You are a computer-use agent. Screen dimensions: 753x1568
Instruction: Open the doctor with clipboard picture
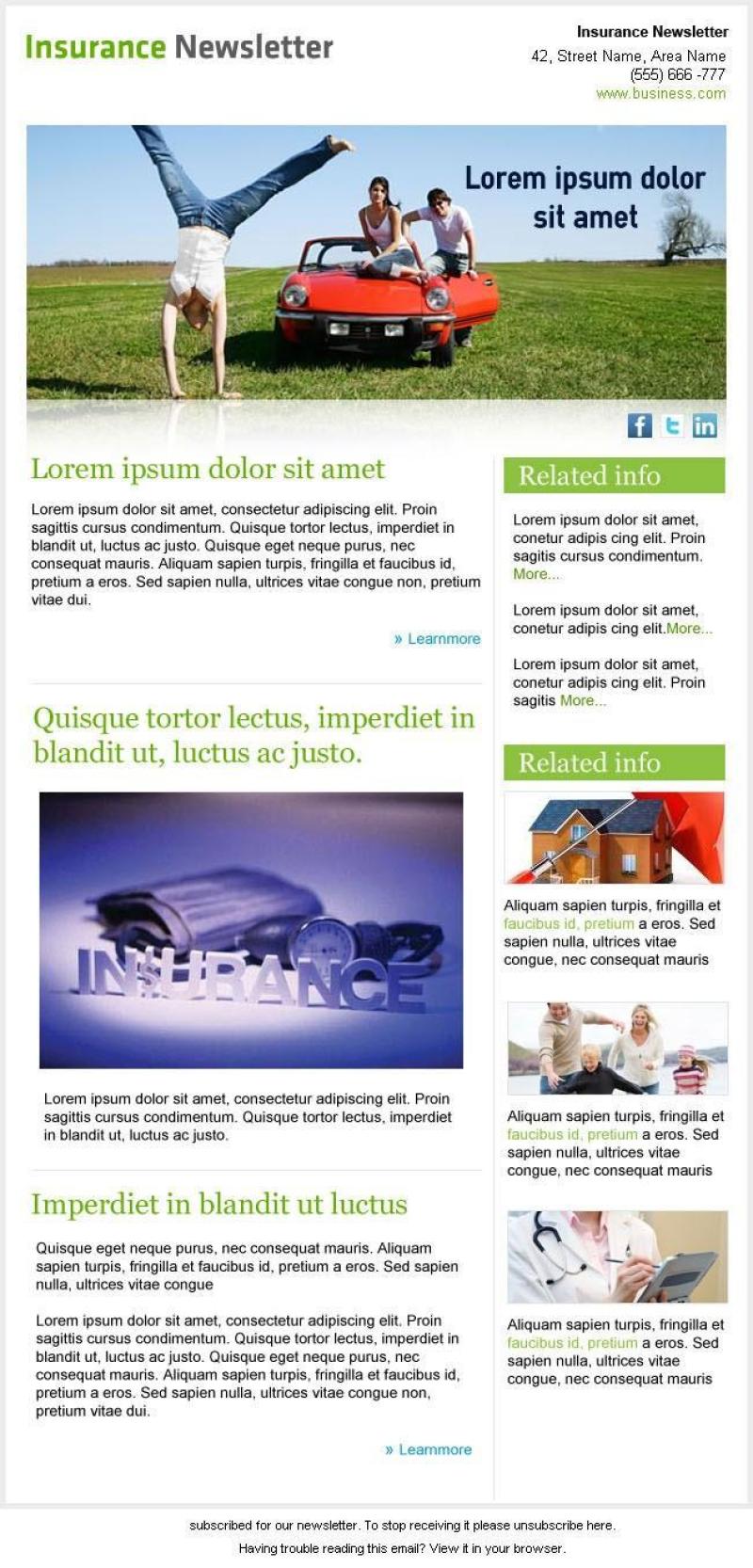point(617,1256)
